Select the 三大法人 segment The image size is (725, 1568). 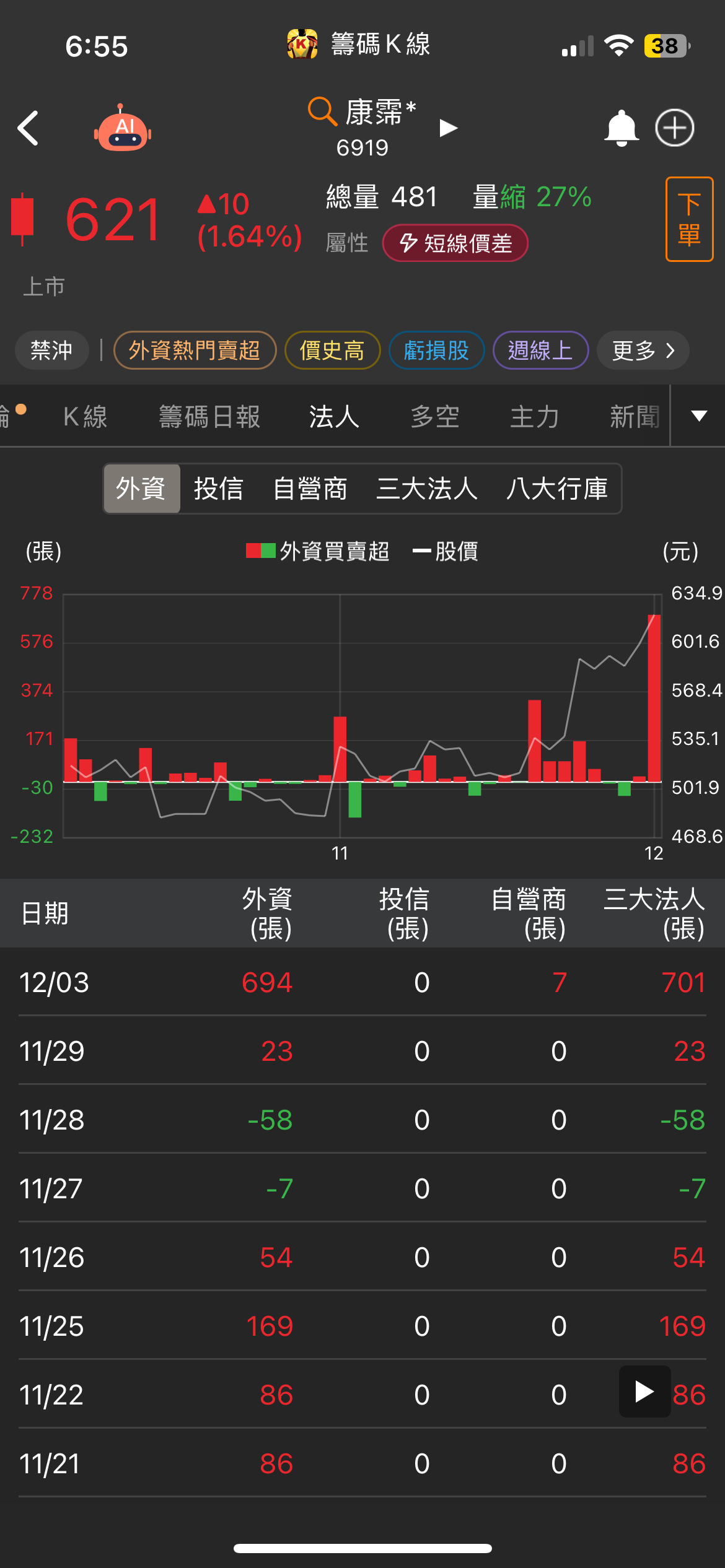point(427,489)
